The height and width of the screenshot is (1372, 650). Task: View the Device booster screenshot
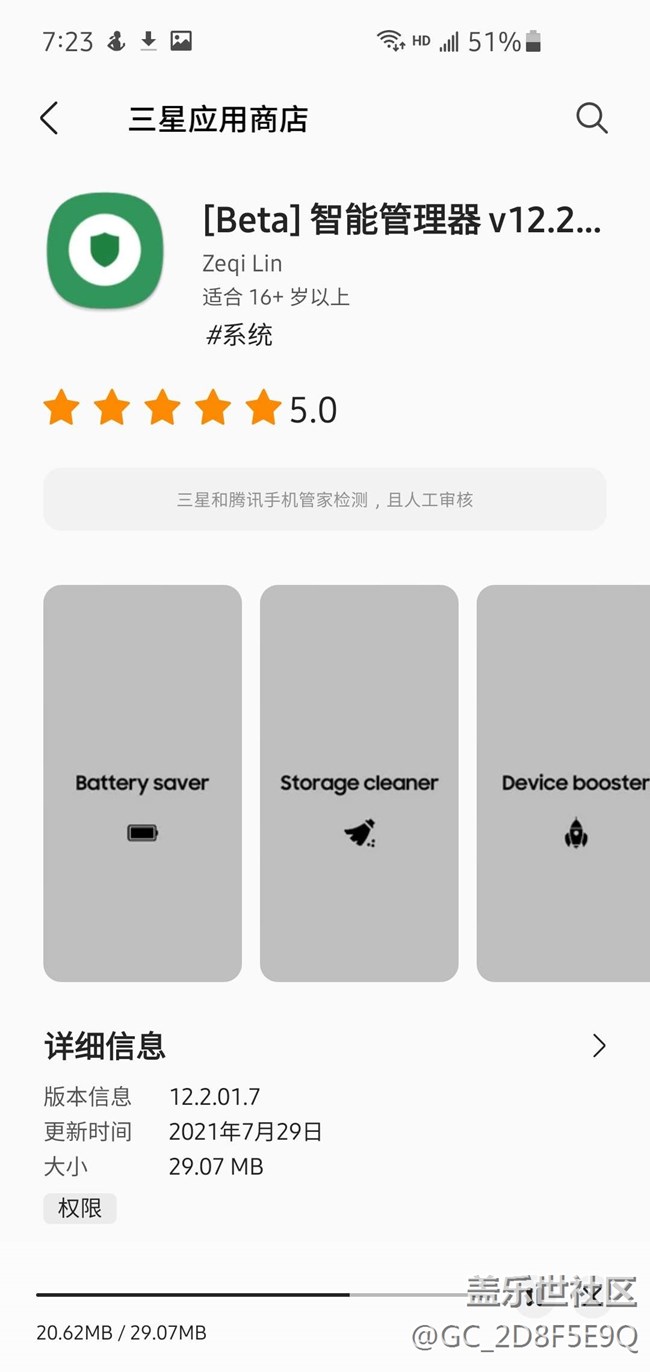pos(565,782)
